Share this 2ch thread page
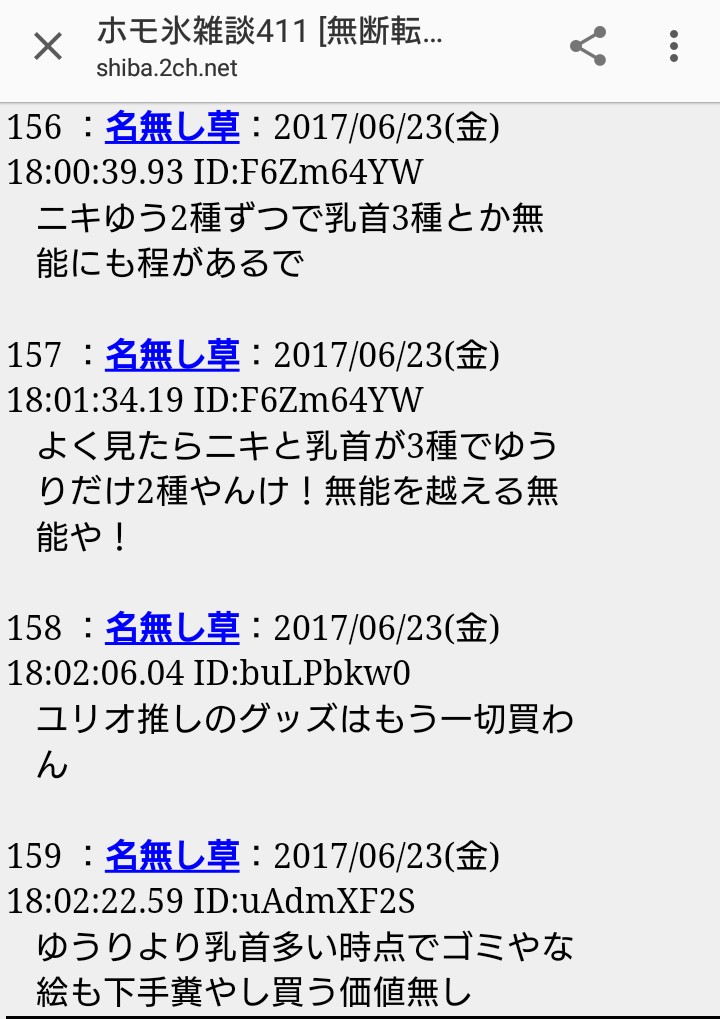The width and height of the screenshot is (720, 1019). click(x=588, y=47)
